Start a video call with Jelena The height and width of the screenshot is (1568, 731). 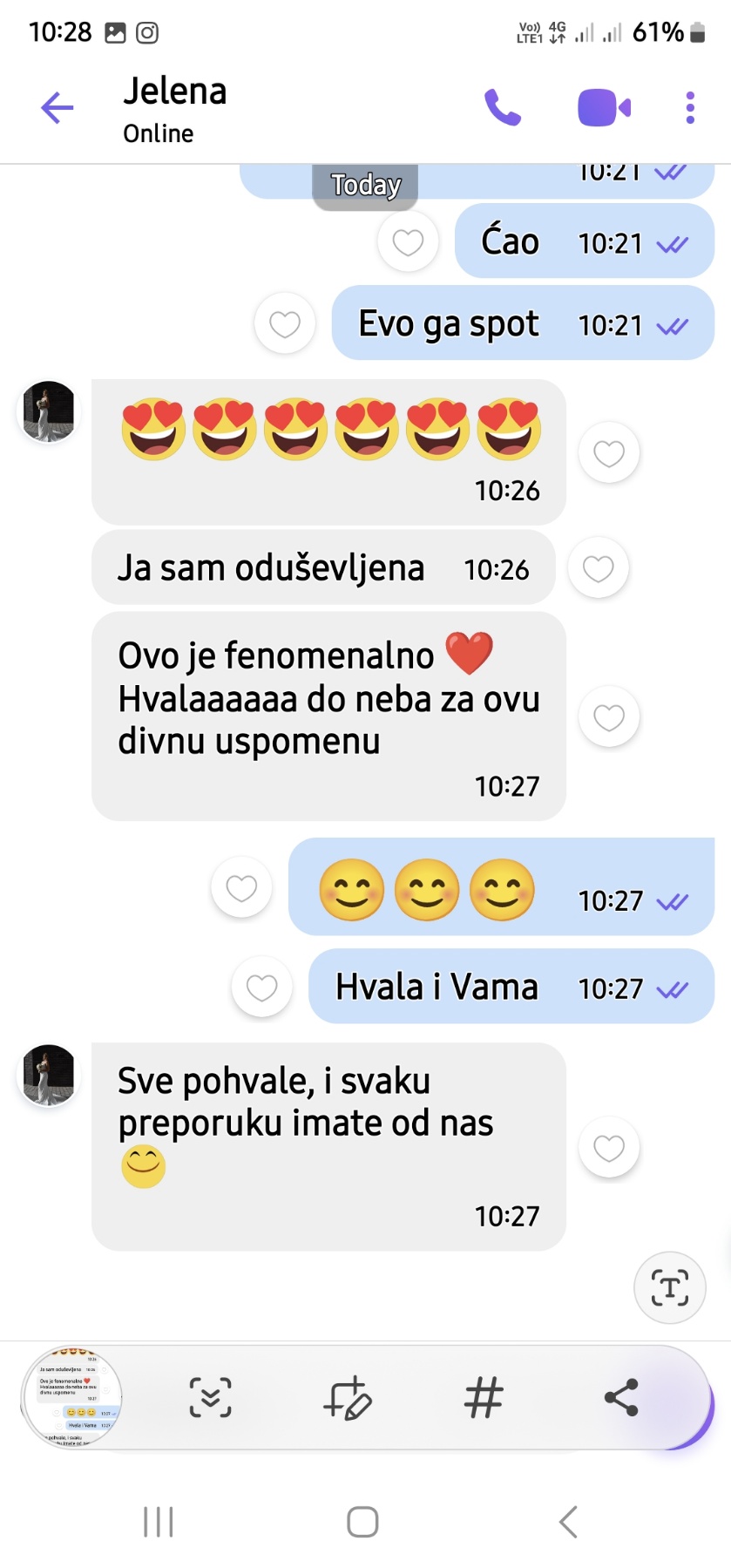coord(604,108)
